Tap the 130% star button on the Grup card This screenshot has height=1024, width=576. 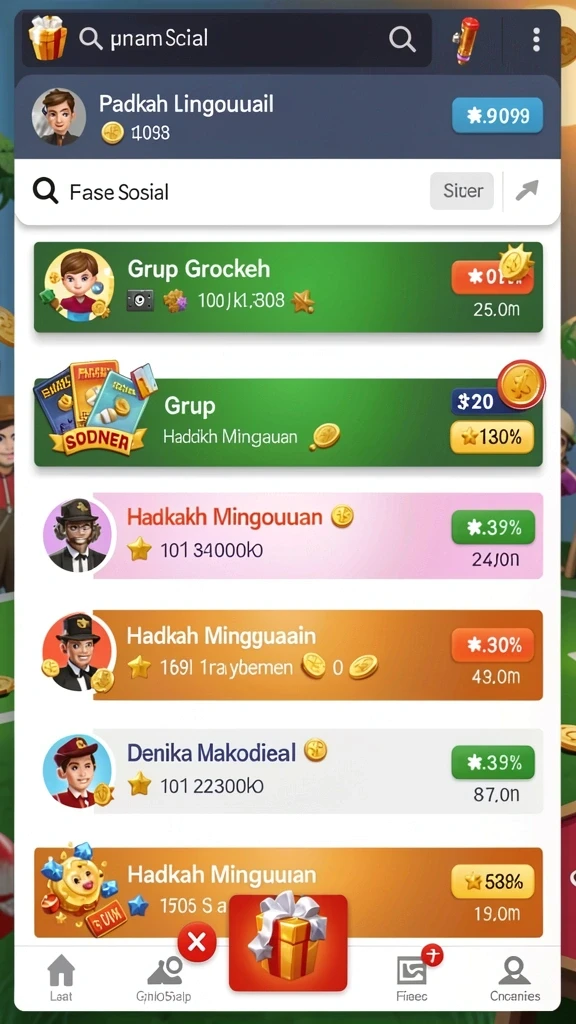tap(492, 437)
